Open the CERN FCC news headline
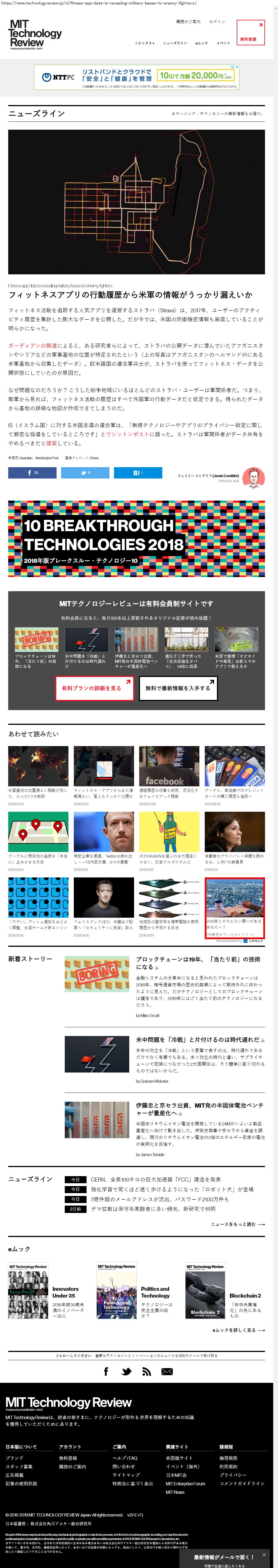 pyautogui.click(x=156, y=1179)
